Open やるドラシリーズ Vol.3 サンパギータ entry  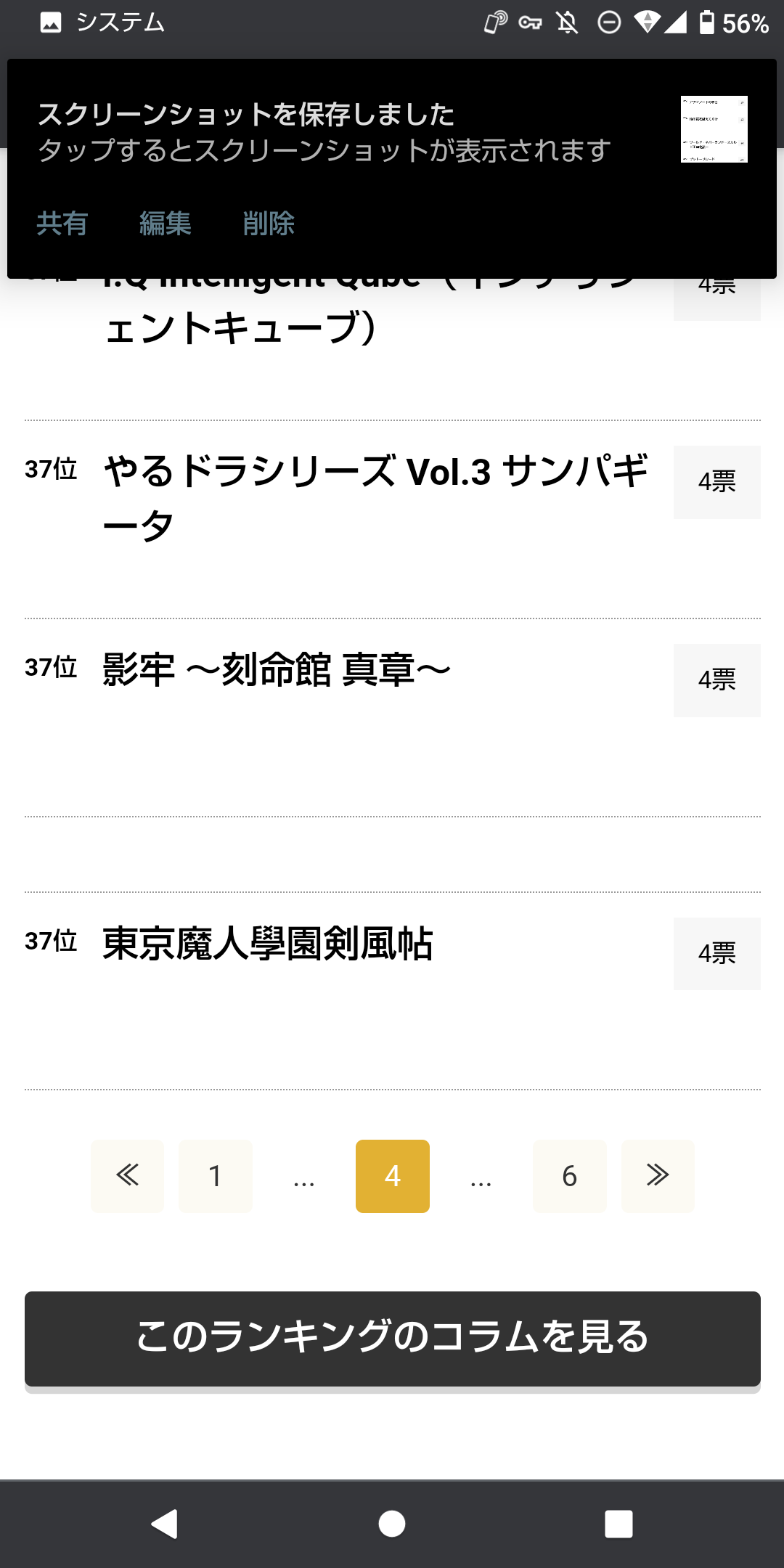pyautogui.click(x=375, y=498)
